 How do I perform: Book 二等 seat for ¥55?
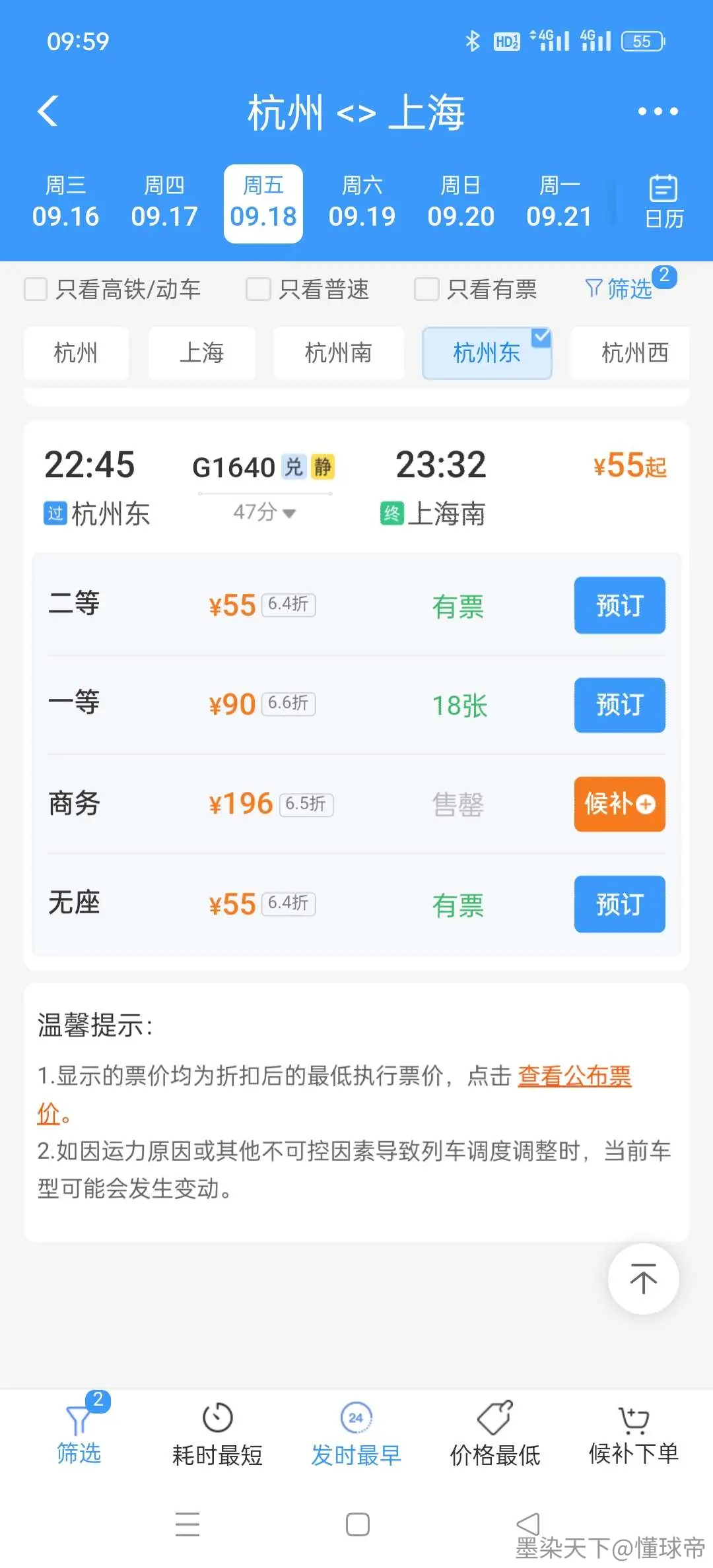619,605
